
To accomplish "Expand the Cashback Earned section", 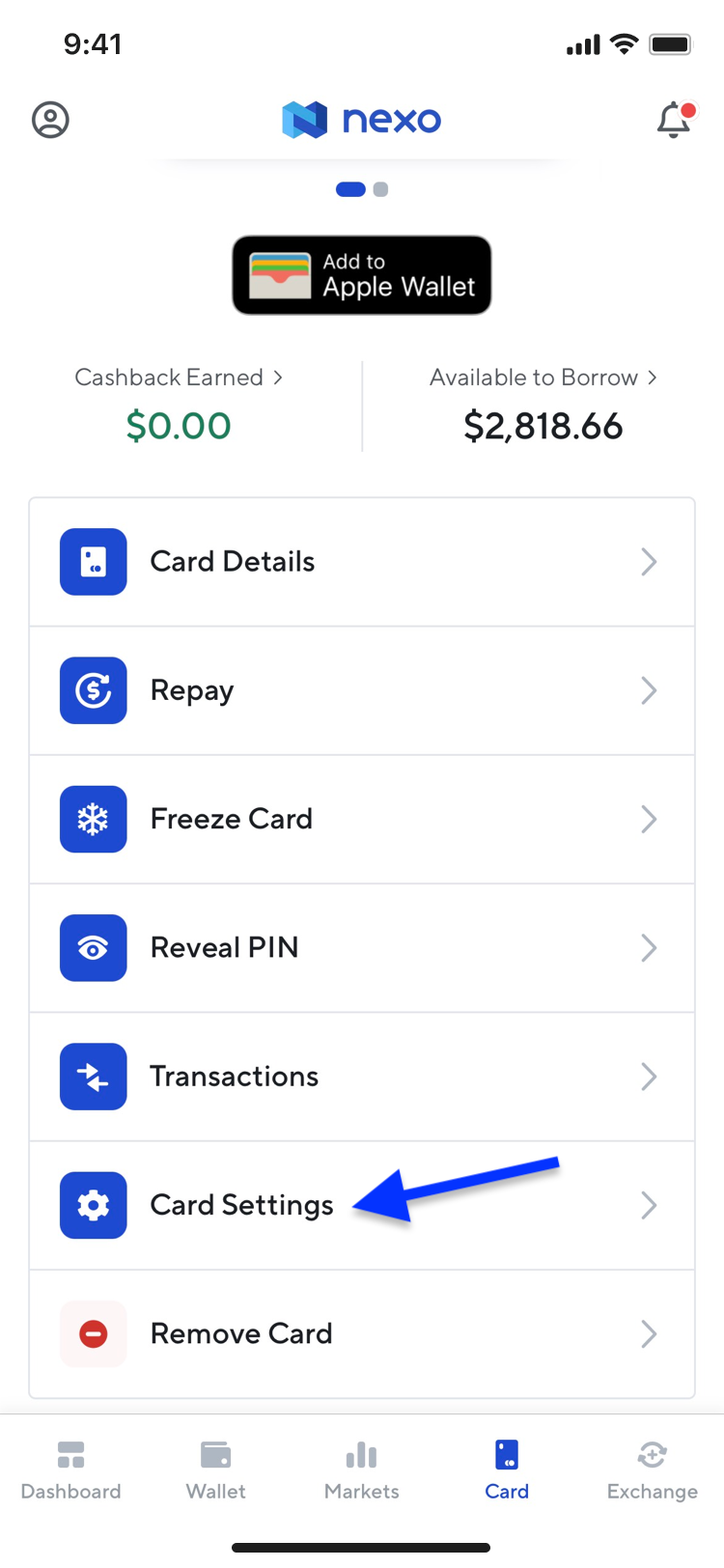I will [179, 378].
